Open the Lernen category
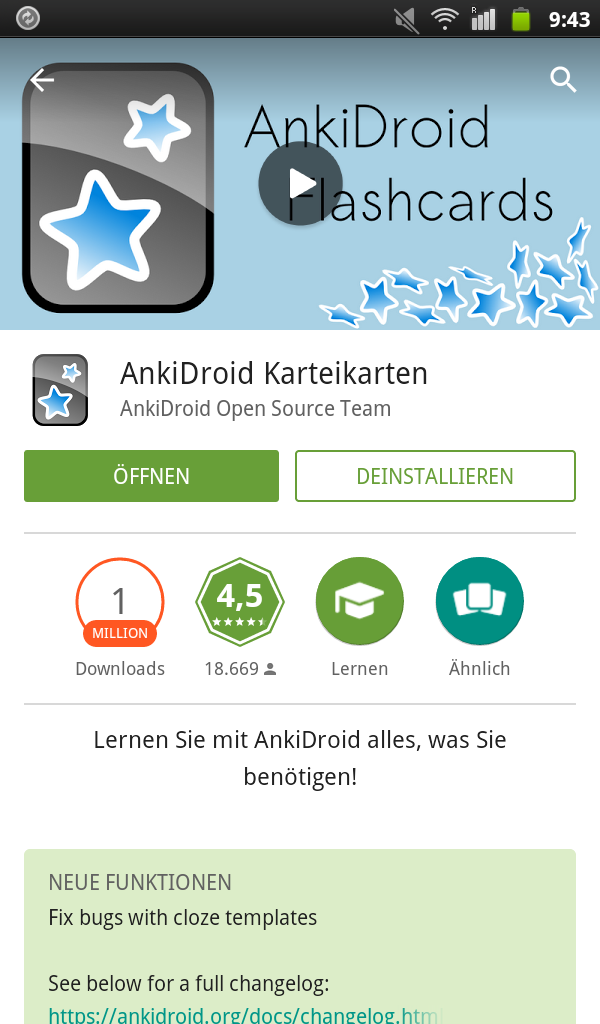This screenshot has height=1024, width=600. pyautogui.click(x=360, y=602)
